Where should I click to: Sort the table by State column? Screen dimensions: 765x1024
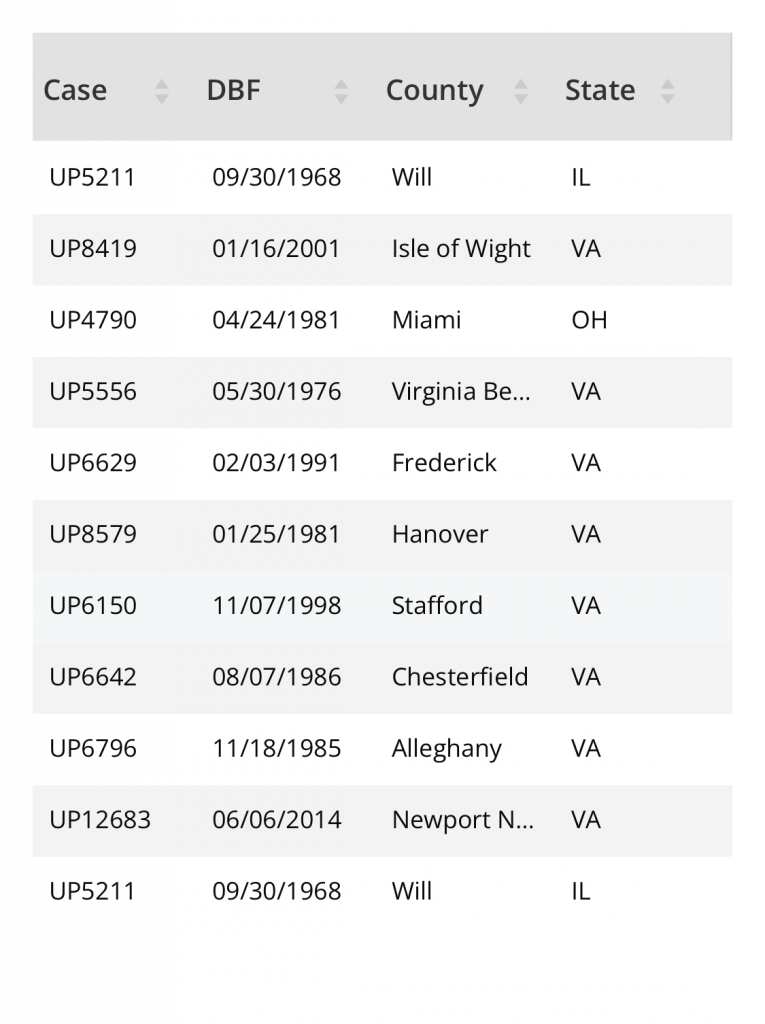click(667, 91)
